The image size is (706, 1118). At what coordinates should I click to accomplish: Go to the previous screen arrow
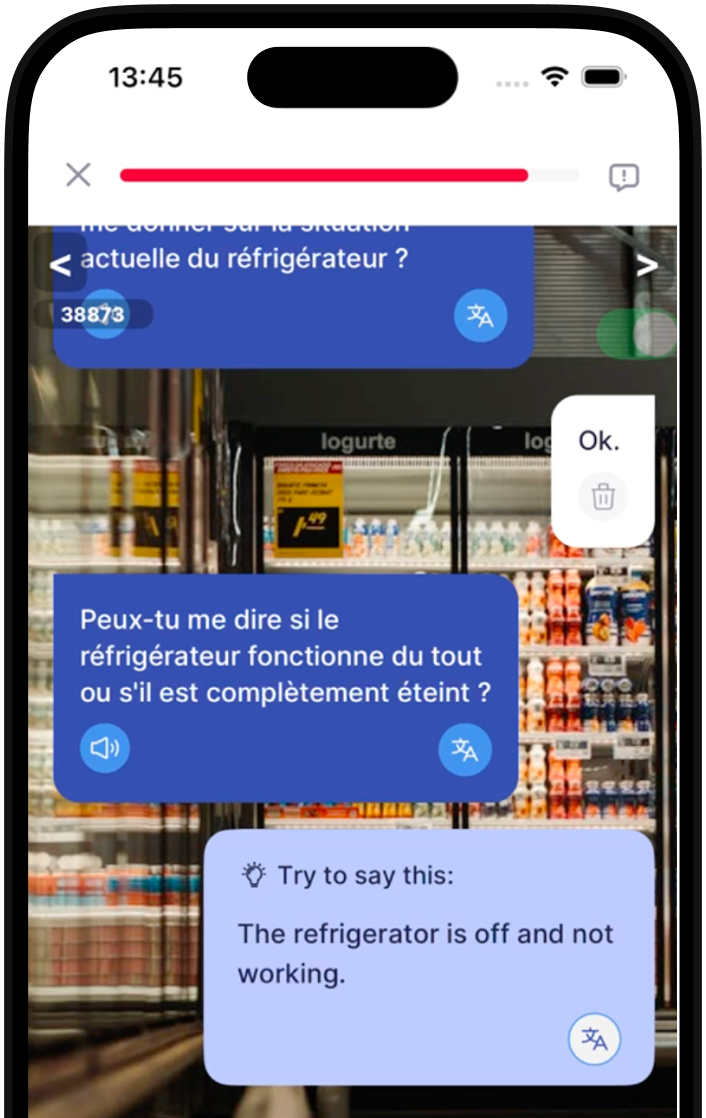(x=60, y=266)
